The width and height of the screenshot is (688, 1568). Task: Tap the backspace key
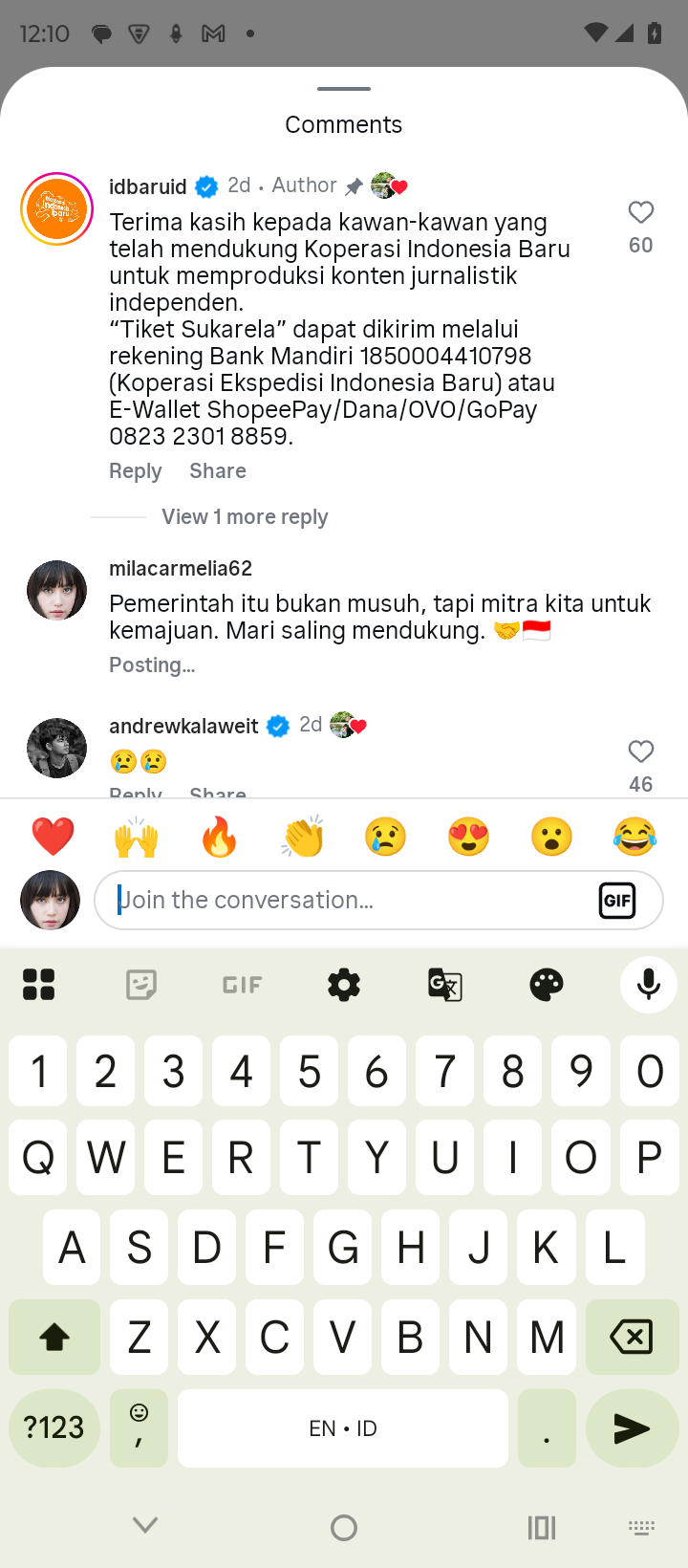coord(632,1337)
